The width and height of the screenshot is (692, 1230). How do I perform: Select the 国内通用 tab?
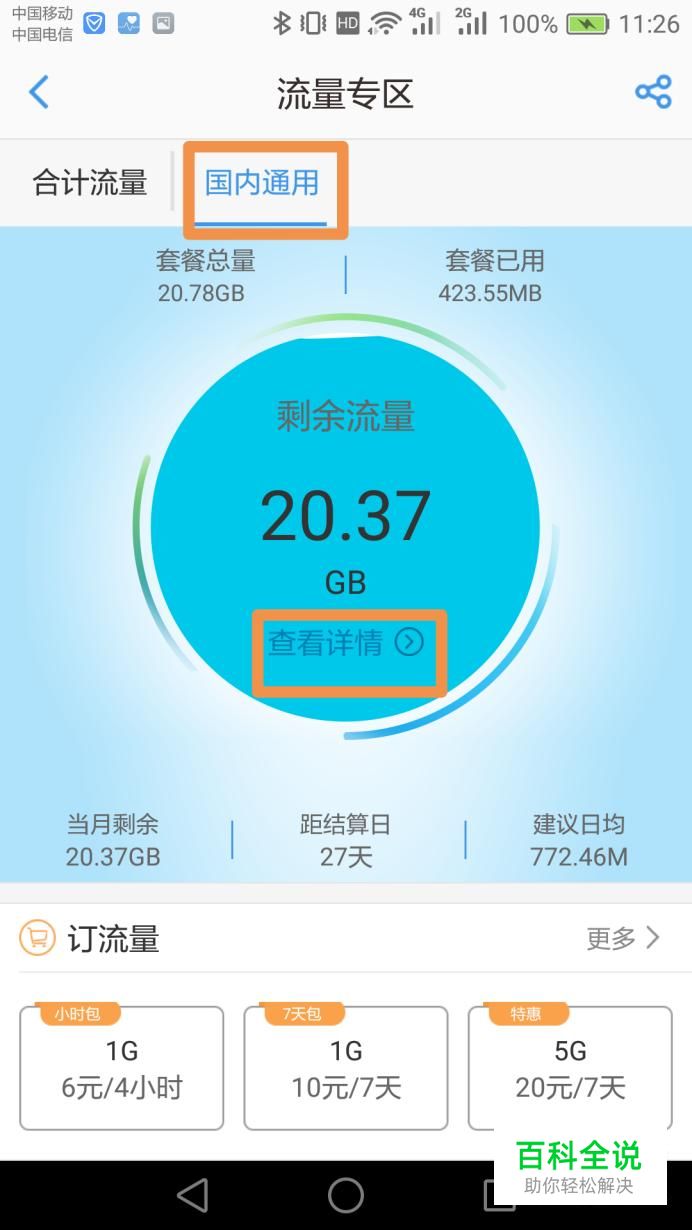(262, 183)
